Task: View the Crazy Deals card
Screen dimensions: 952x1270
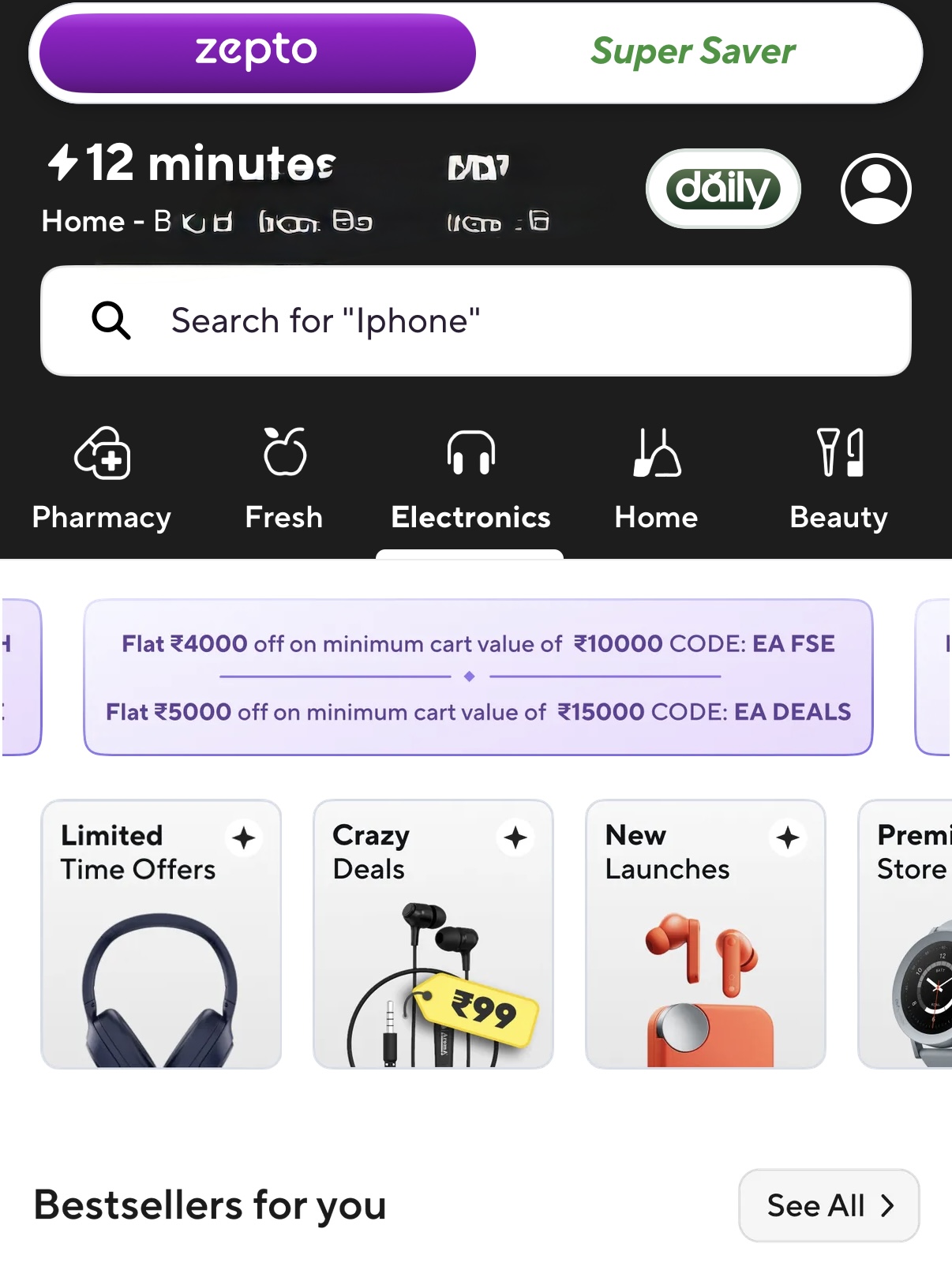Action: (x=433, y=935)
